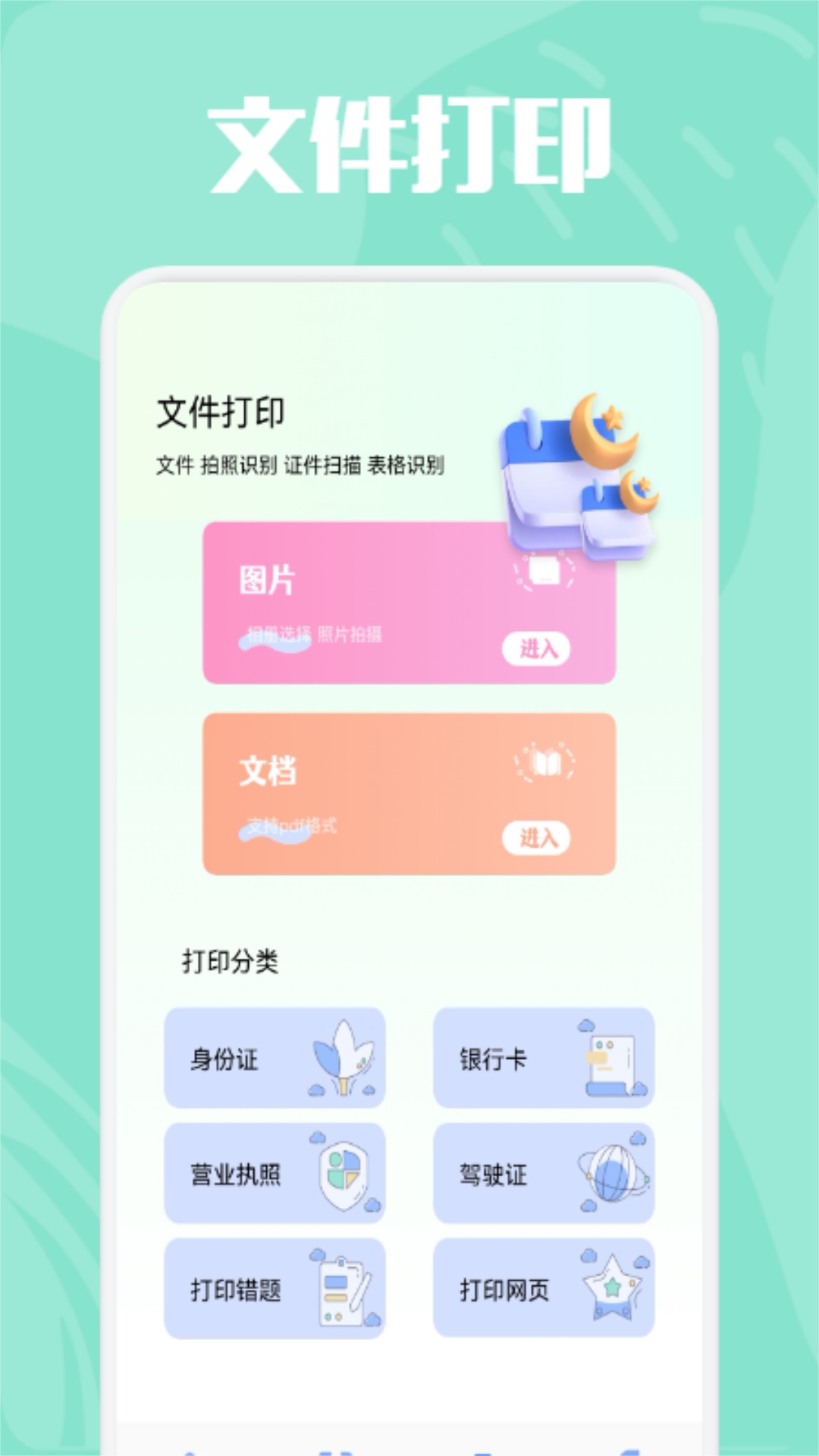The width and height of the screenshot is (819, 1456).
Task: Open the 驾驶证 print category tile
Action: (543, 1172)
